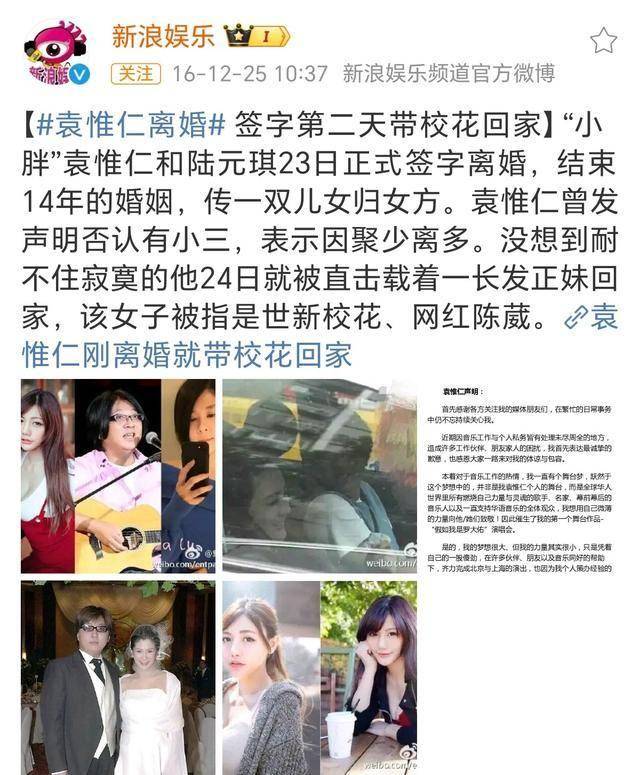Favorite this post with the star icon
The height and width of the screenshot is (775, 640).
[603, 41]
